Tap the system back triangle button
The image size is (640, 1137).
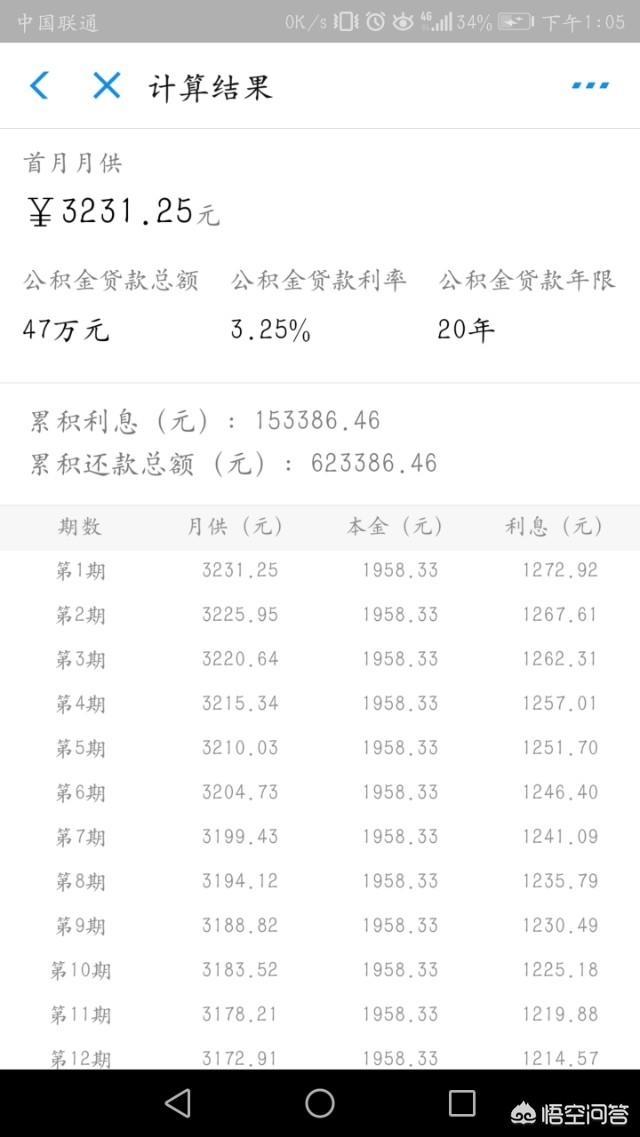pyautogui.click(x=178, y=1103)
